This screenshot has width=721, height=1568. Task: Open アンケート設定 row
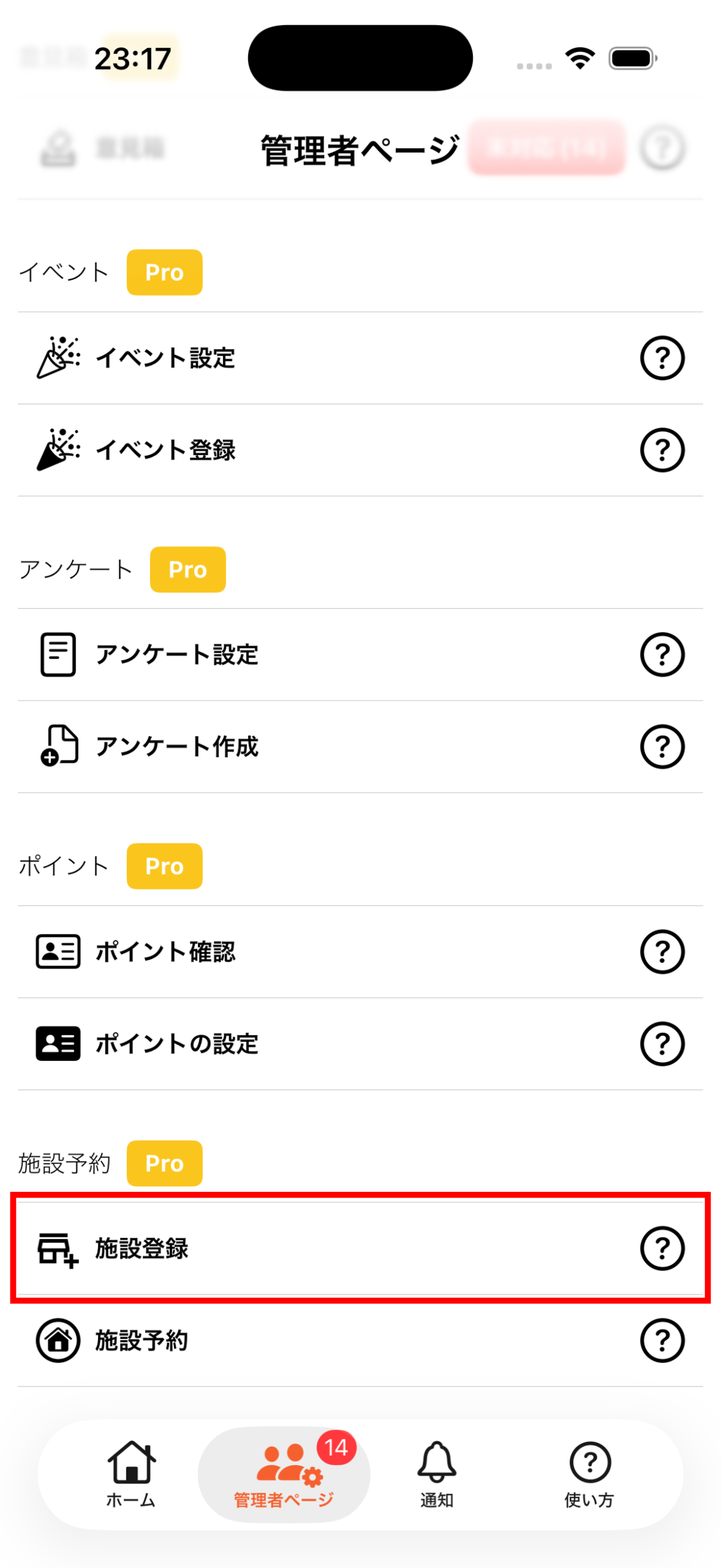click(x=176, y=654)
